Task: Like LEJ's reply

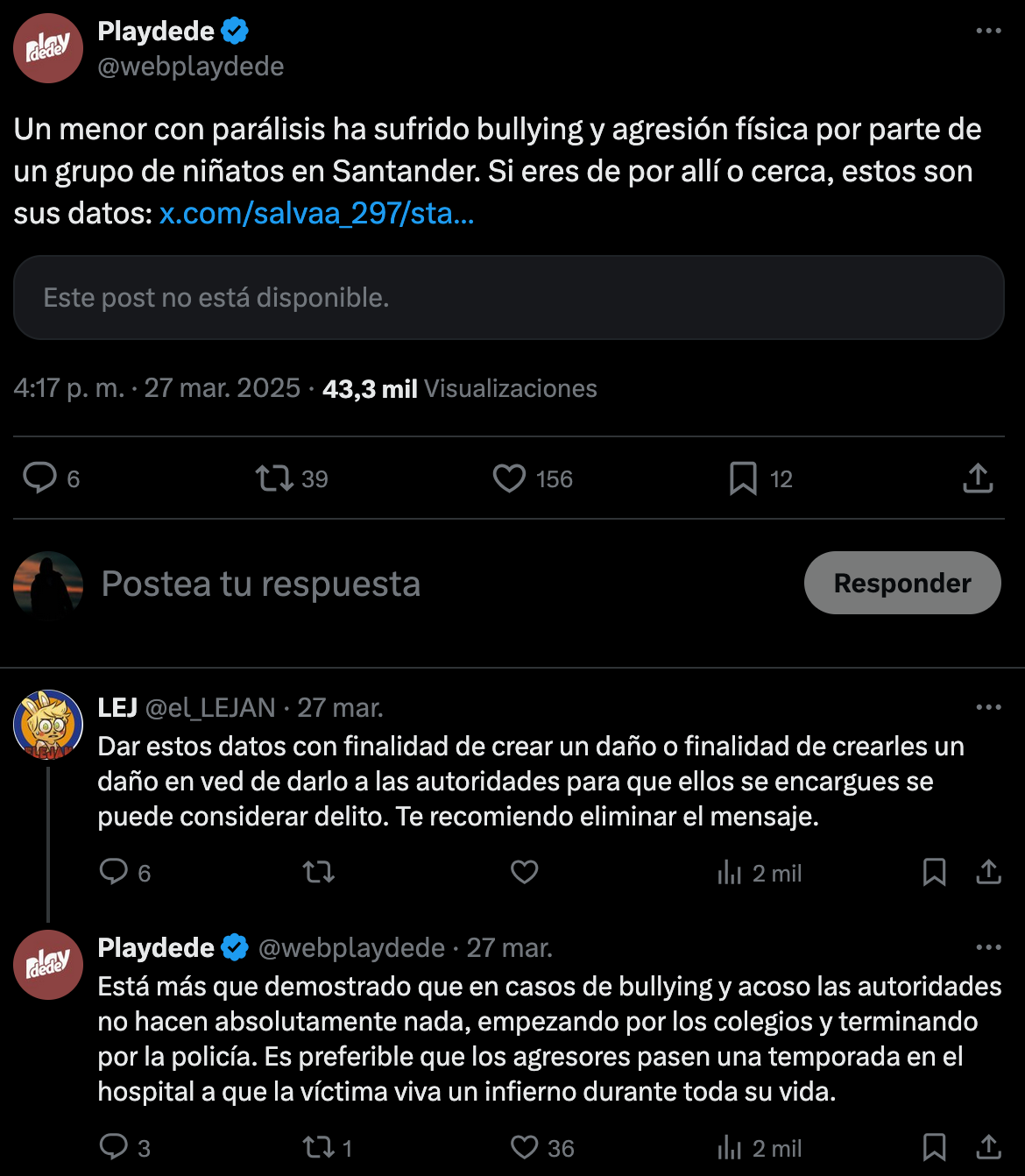Action: pyautogui.click(x=524, y=872)
